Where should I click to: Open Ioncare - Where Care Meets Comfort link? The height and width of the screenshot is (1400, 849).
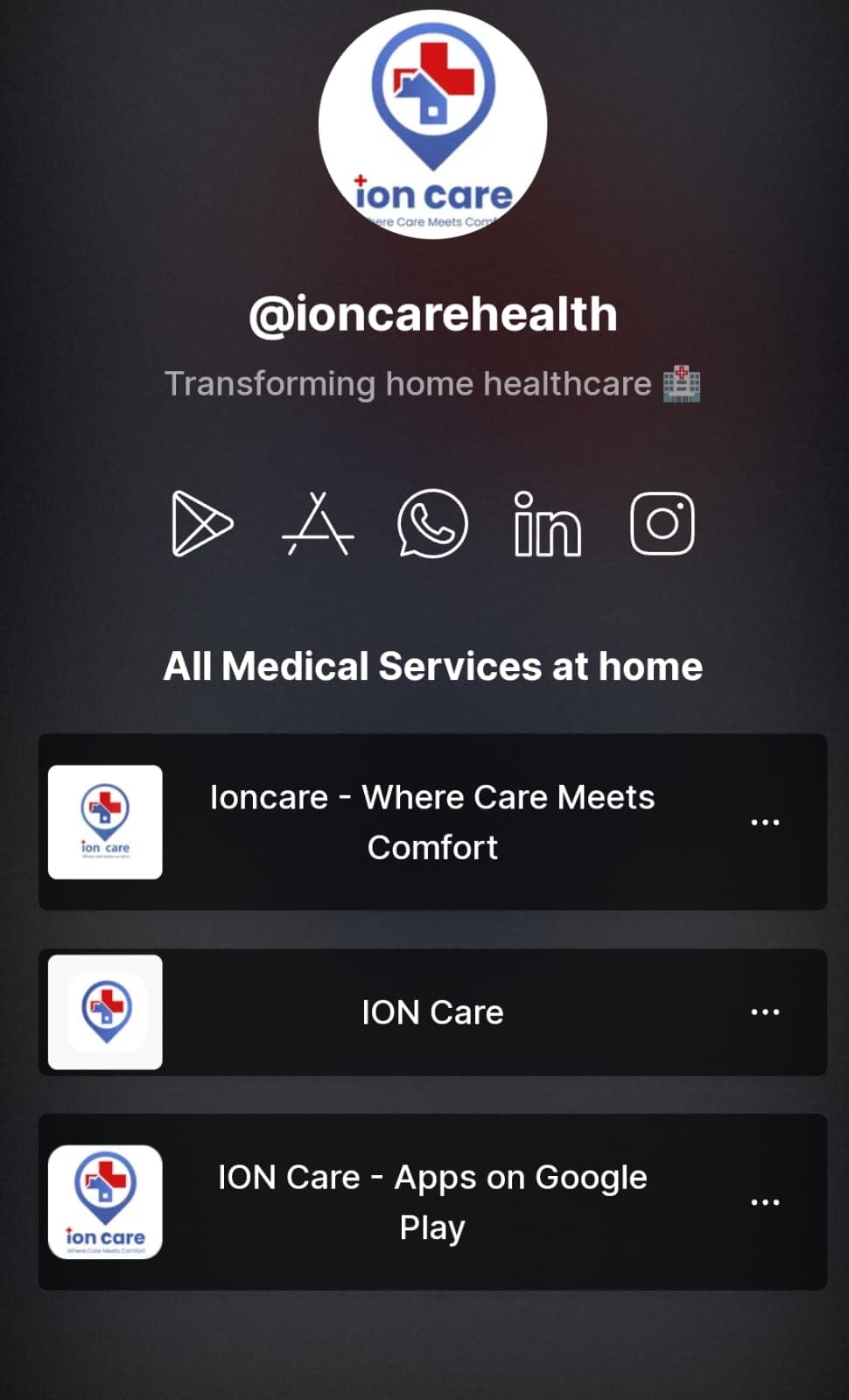tap(432, 822)
